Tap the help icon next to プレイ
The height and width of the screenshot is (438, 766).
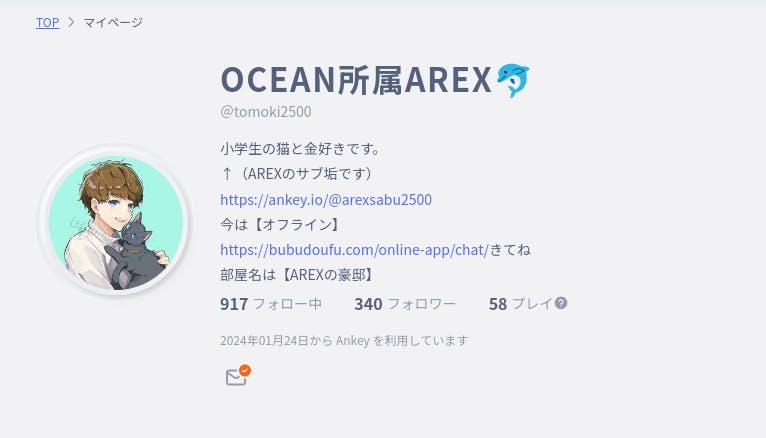(x=561, y=303)
